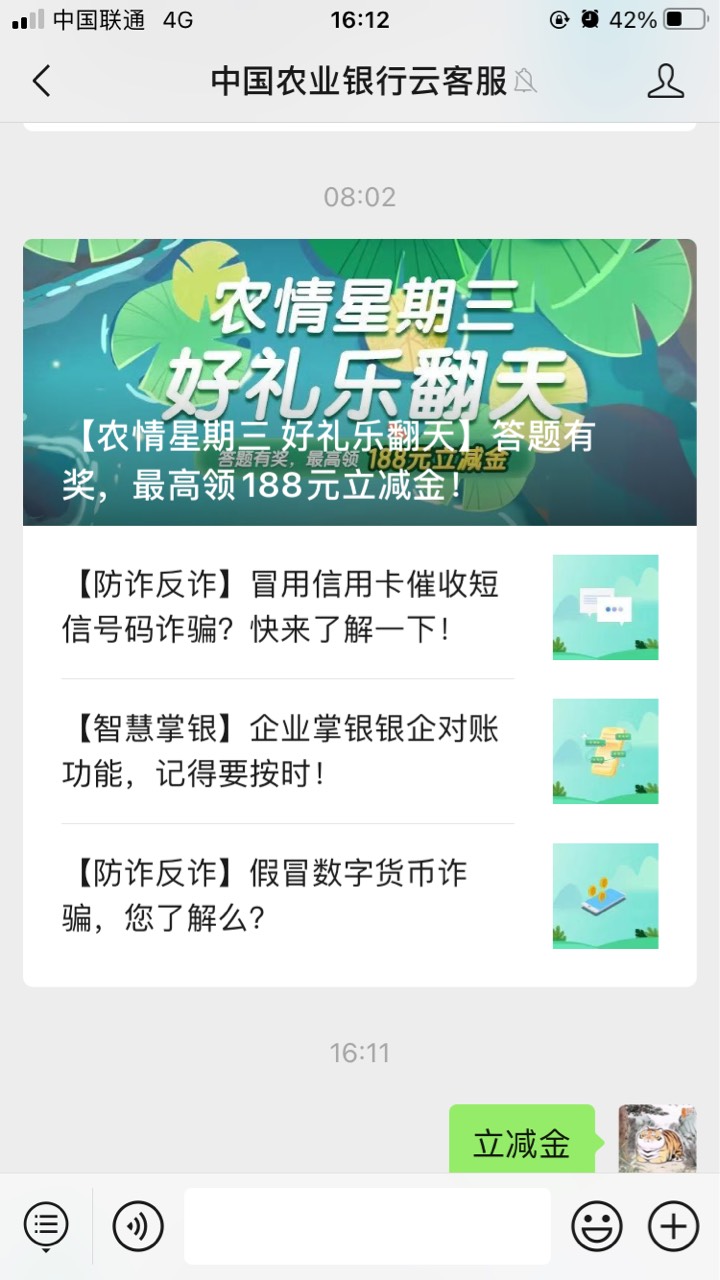Switch to voice input mode
Viewport: 720px width, 1280px height.
[138, 1225]
